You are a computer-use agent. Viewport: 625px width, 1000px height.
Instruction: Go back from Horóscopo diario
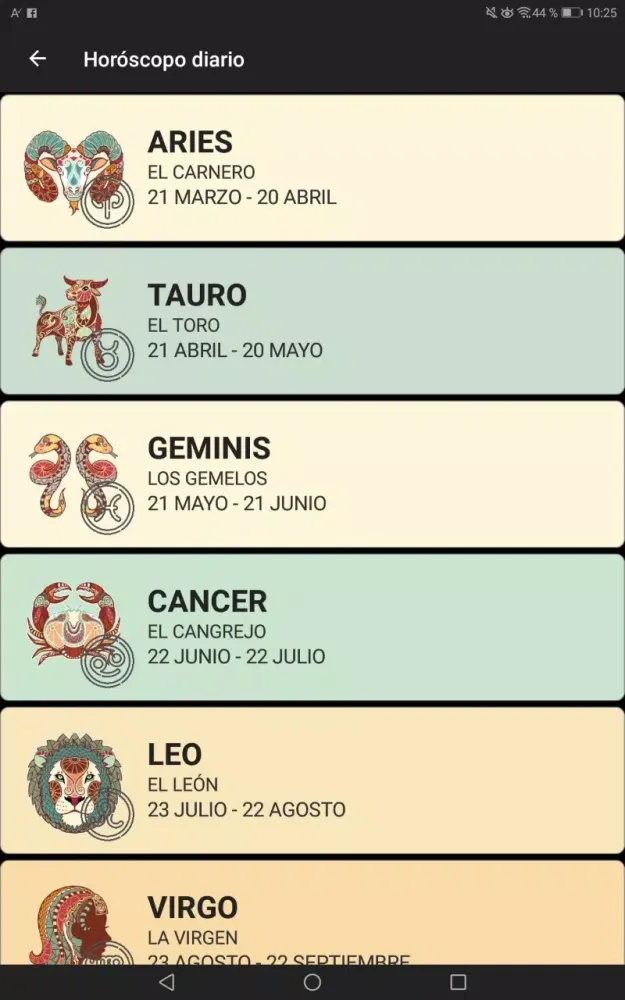[38, 59]
